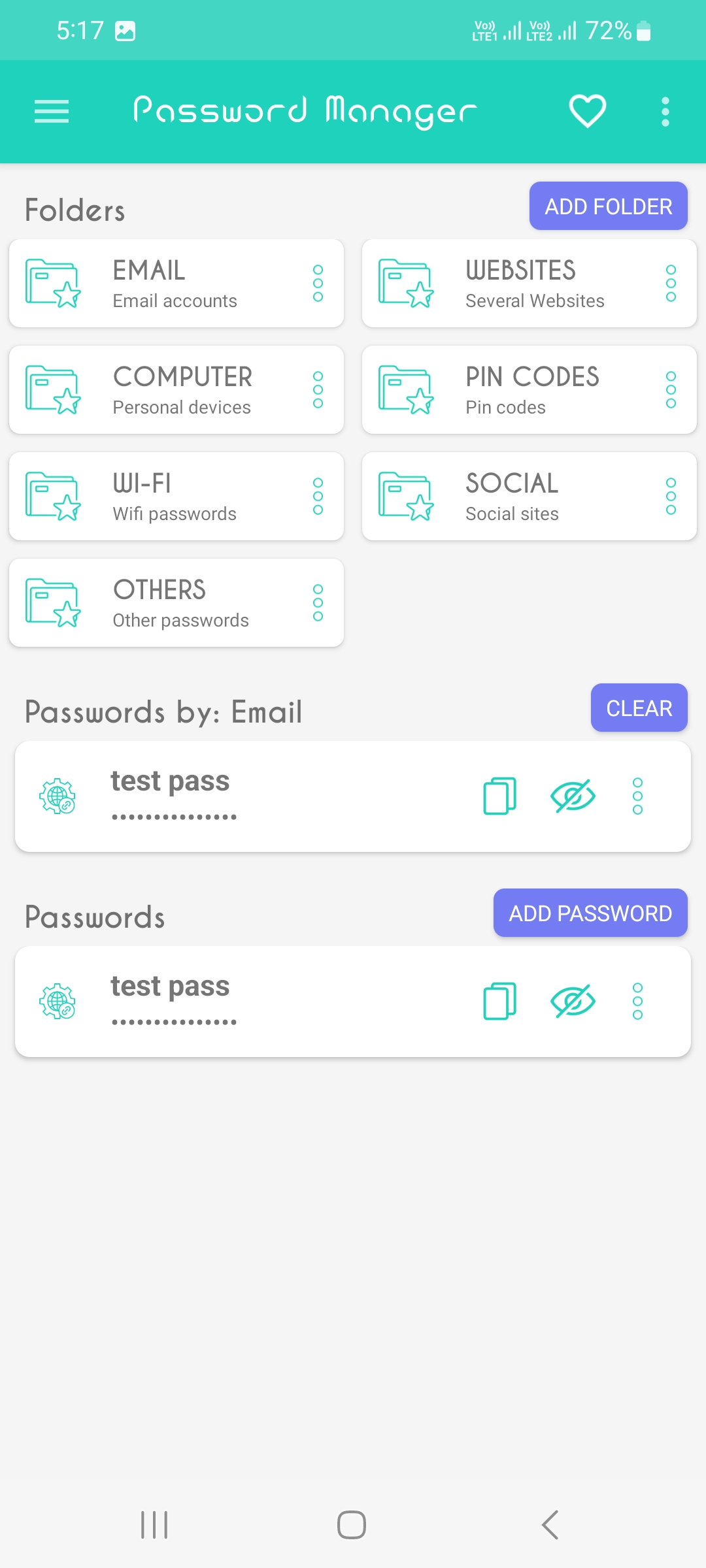Screen dimensions: 706x1568
Task: Copy test pass in the Passwords section
Action: click(499, 1001)
